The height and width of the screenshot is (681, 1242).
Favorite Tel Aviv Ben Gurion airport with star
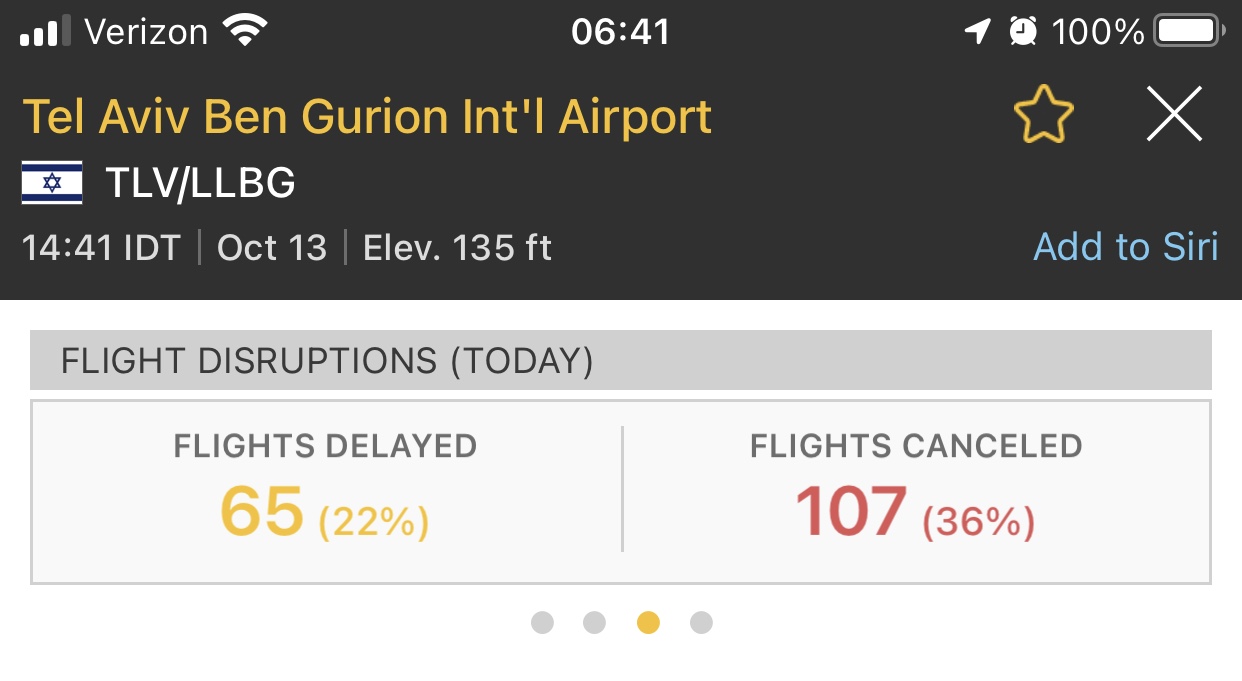[1043, 115]
